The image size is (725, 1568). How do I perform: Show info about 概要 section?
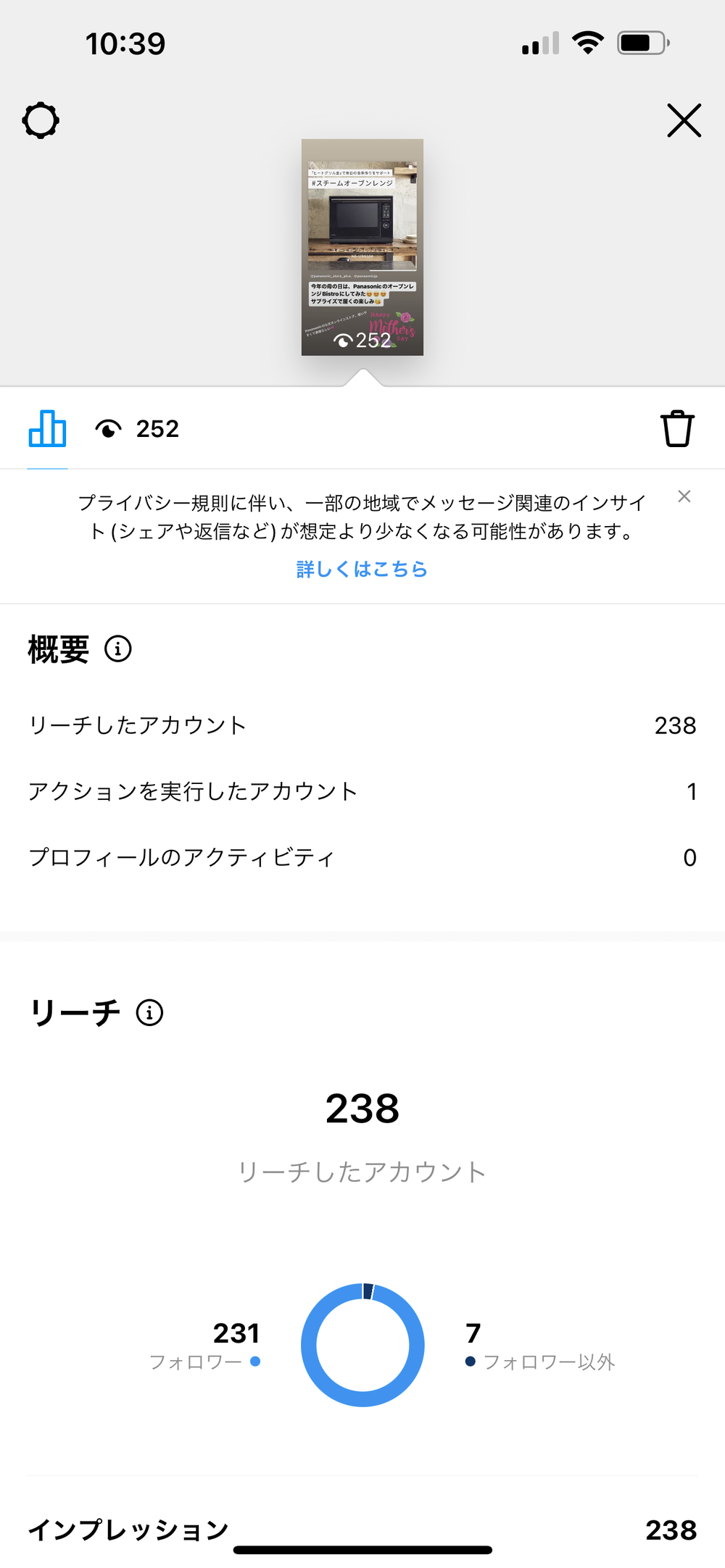pos(118,649)
